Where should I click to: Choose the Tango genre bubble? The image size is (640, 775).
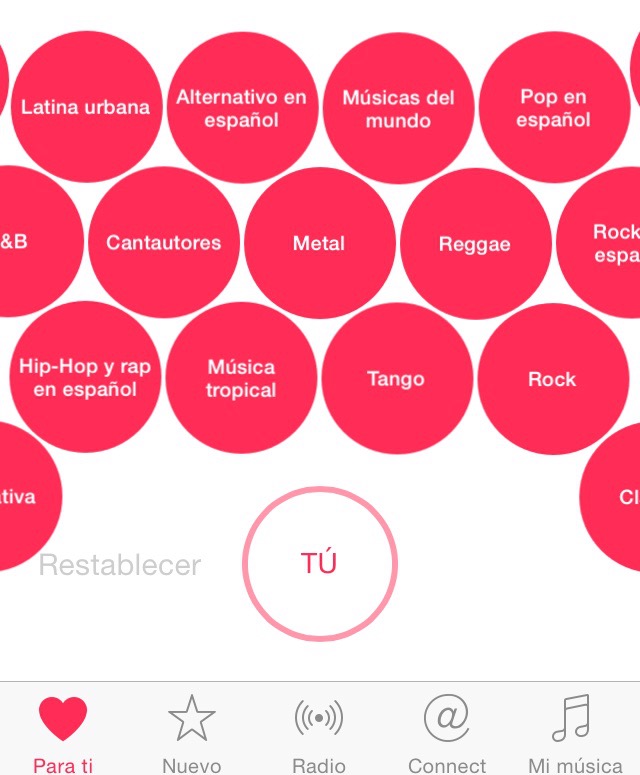tap(396, 379)
